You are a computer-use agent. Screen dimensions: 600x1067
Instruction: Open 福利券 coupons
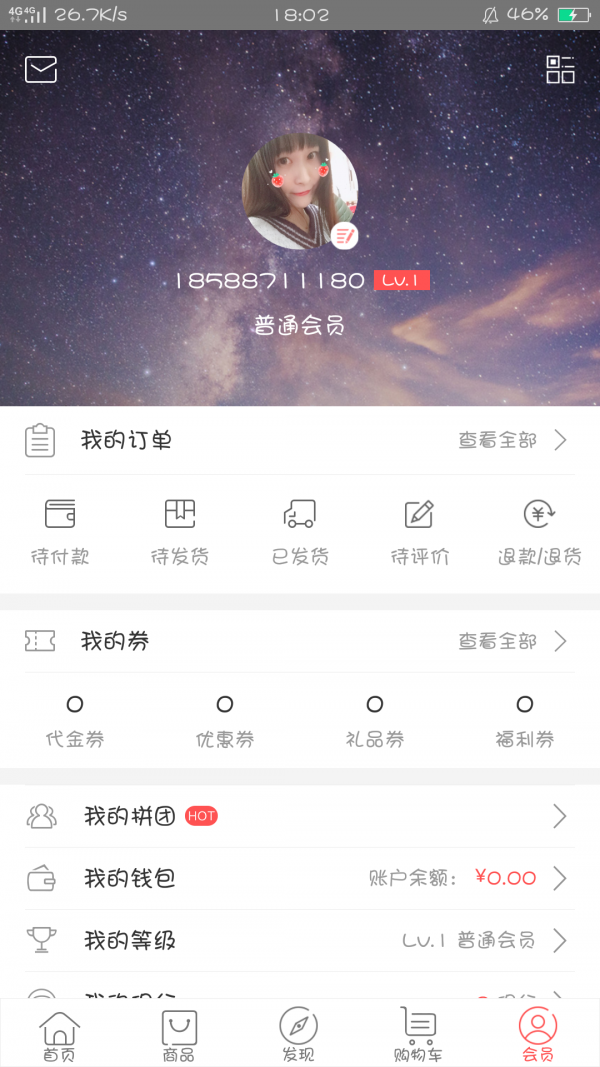coord(525,722)
